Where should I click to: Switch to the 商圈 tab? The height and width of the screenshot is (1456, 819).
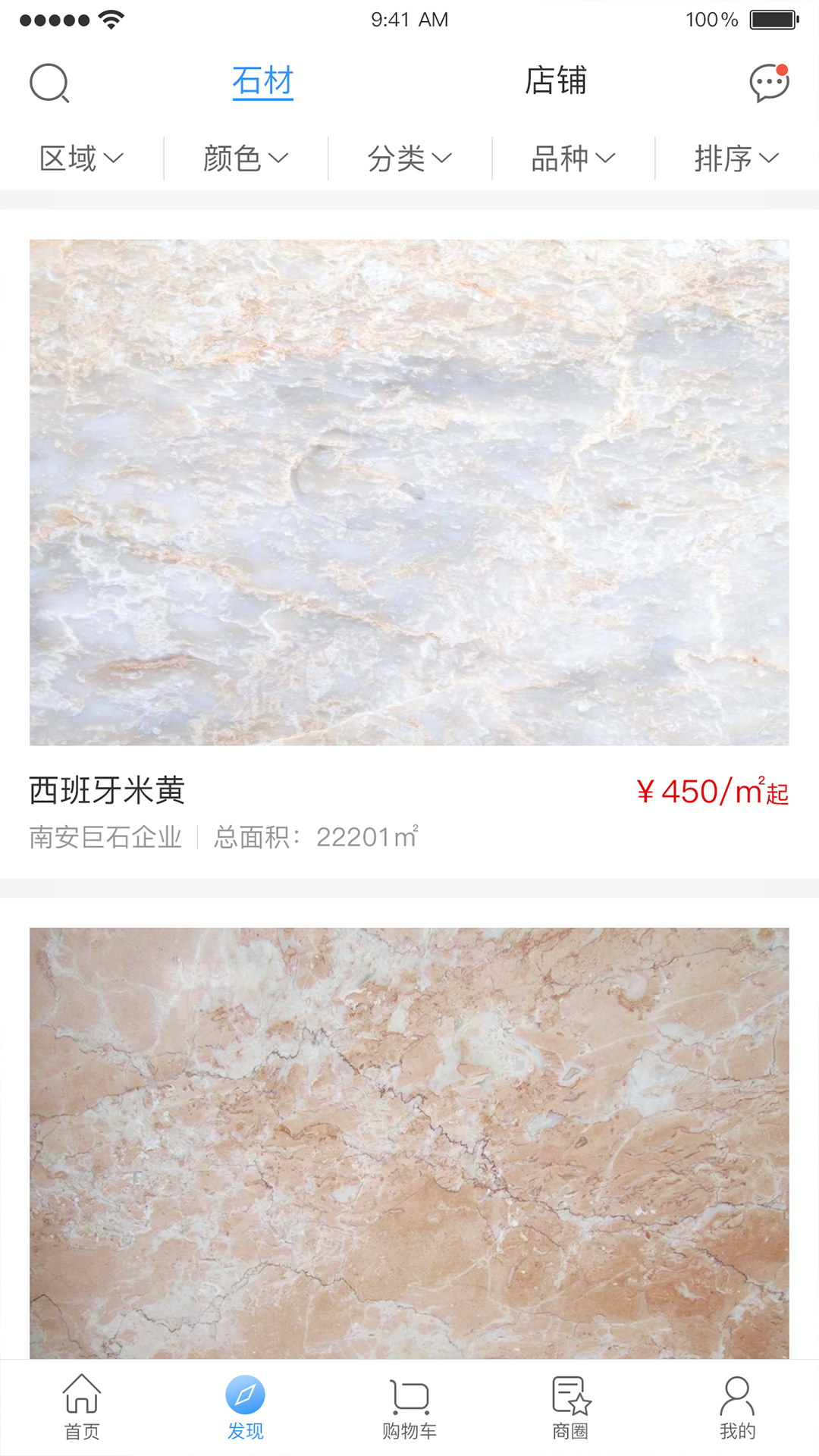tap(570, 1407)
